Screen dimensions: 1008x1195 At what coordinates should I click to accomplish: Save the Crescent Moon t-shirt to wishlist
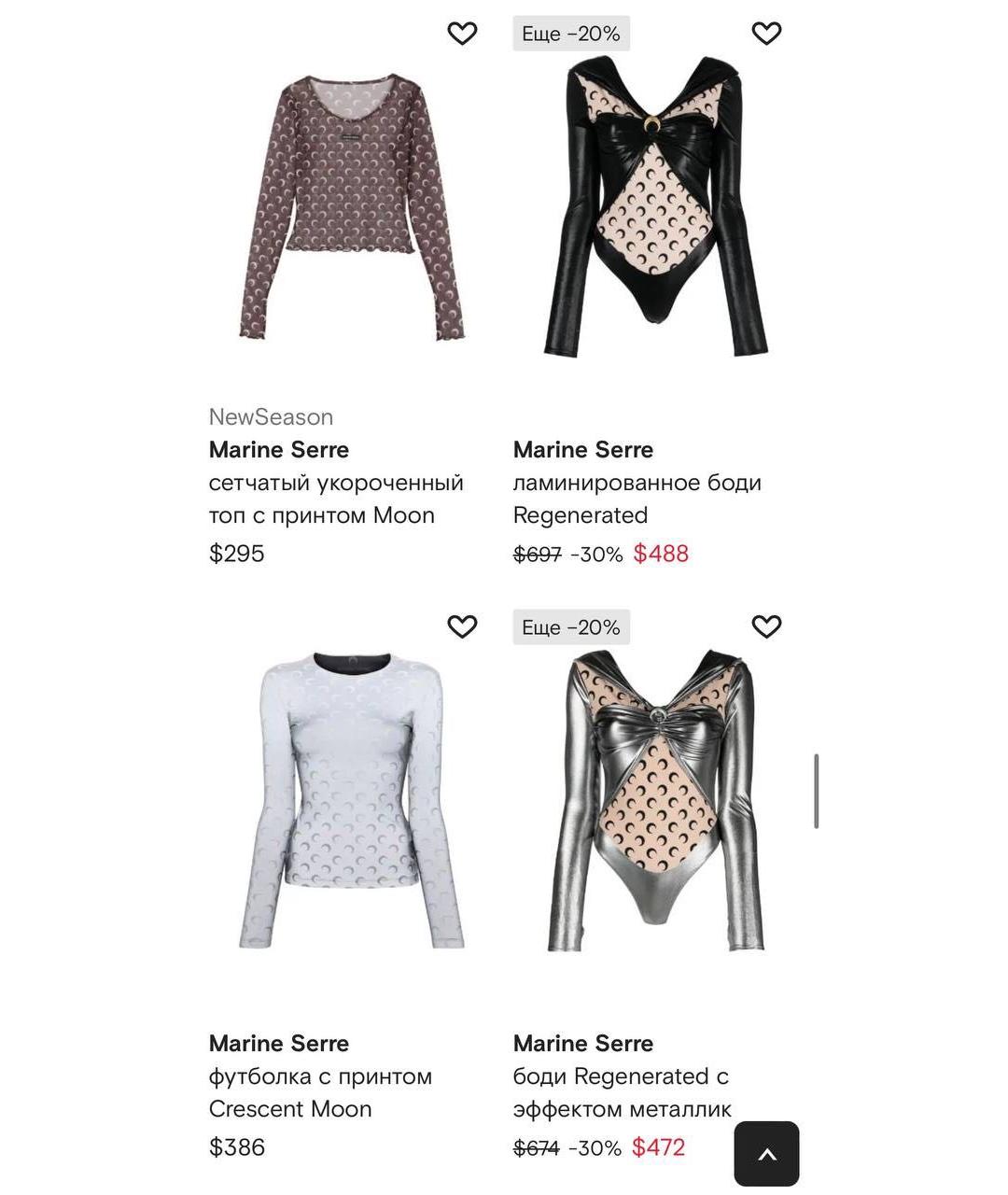[462, 626]
